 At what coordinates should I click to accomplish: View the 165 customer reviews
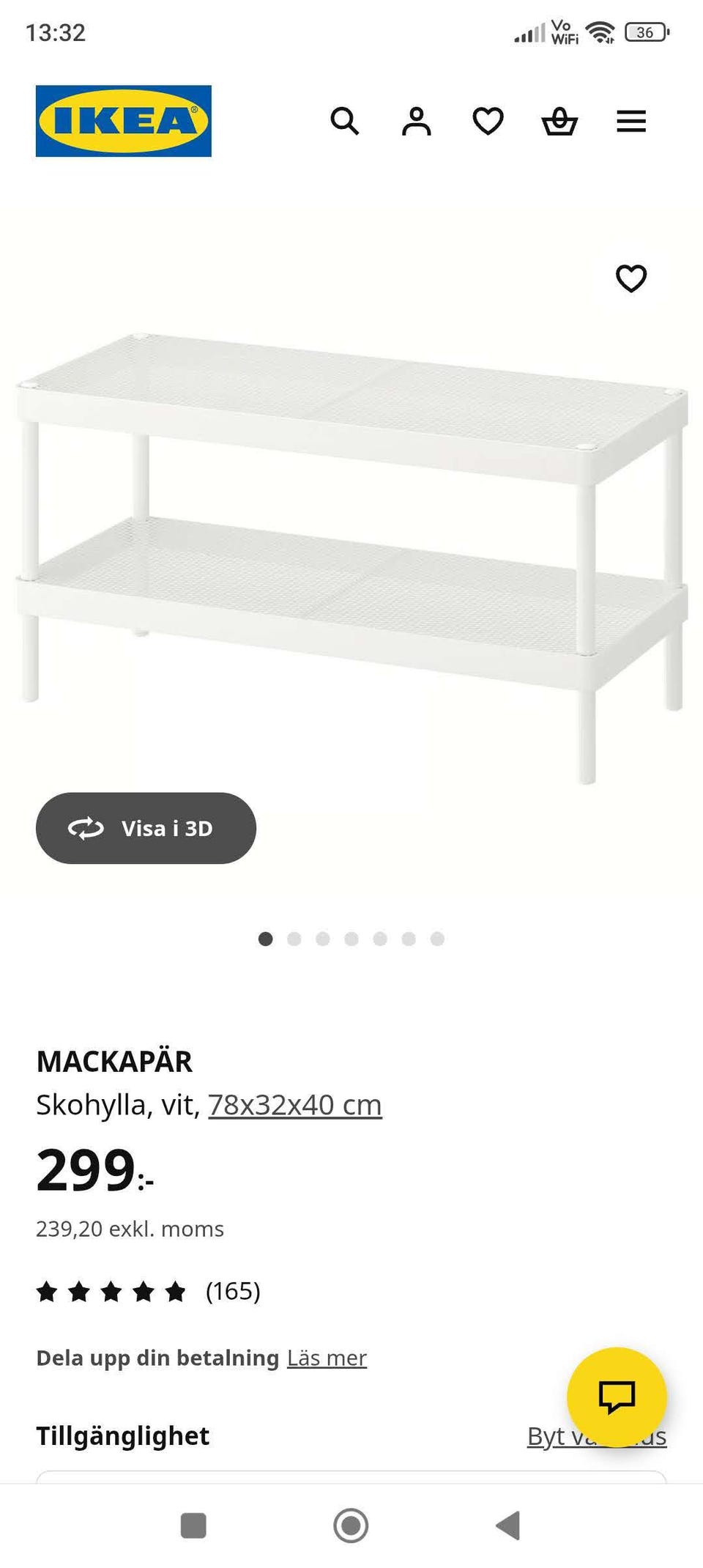tap(233, 1291)
